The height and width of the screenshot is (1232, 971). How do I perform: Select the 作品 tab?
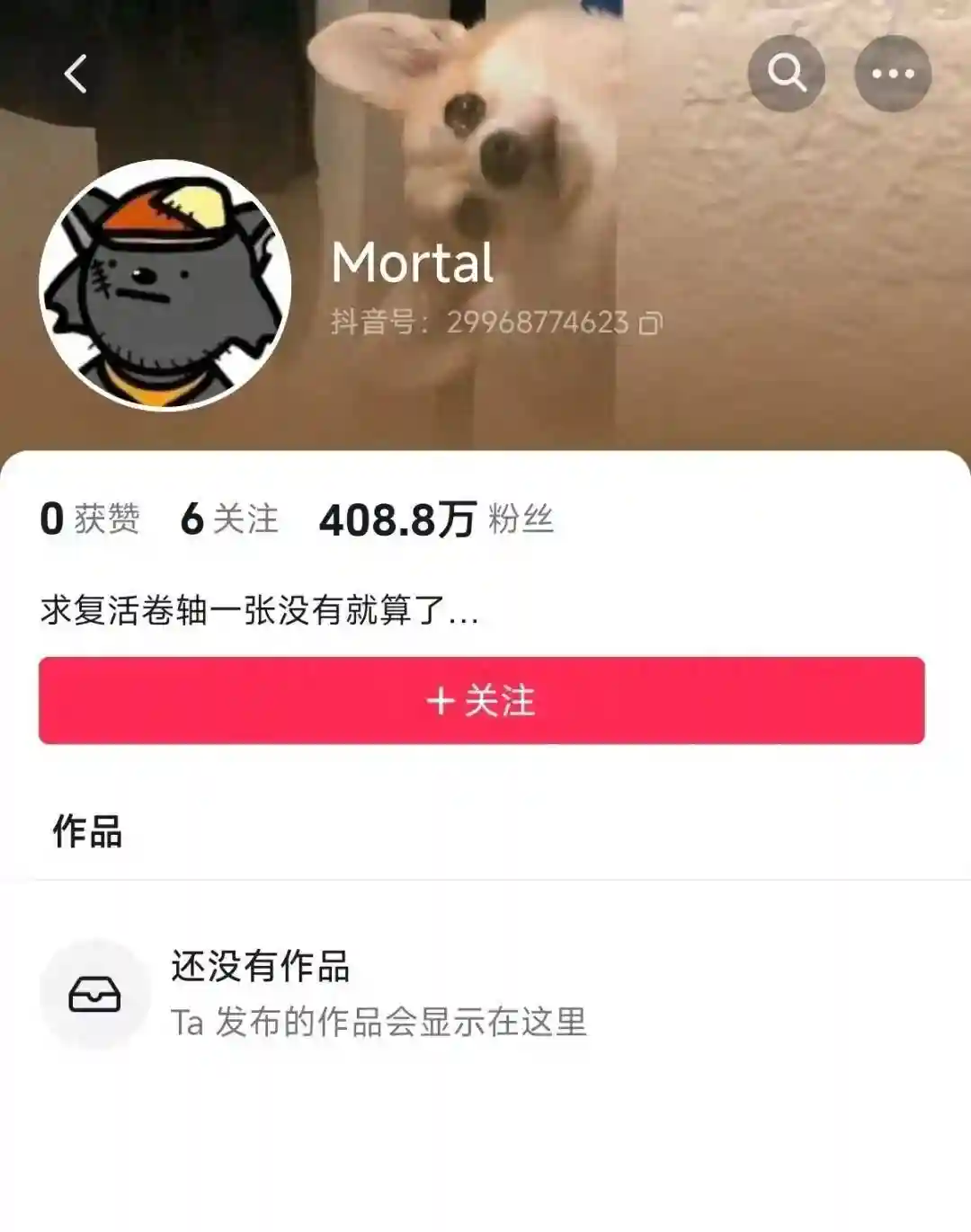[87, 831]
